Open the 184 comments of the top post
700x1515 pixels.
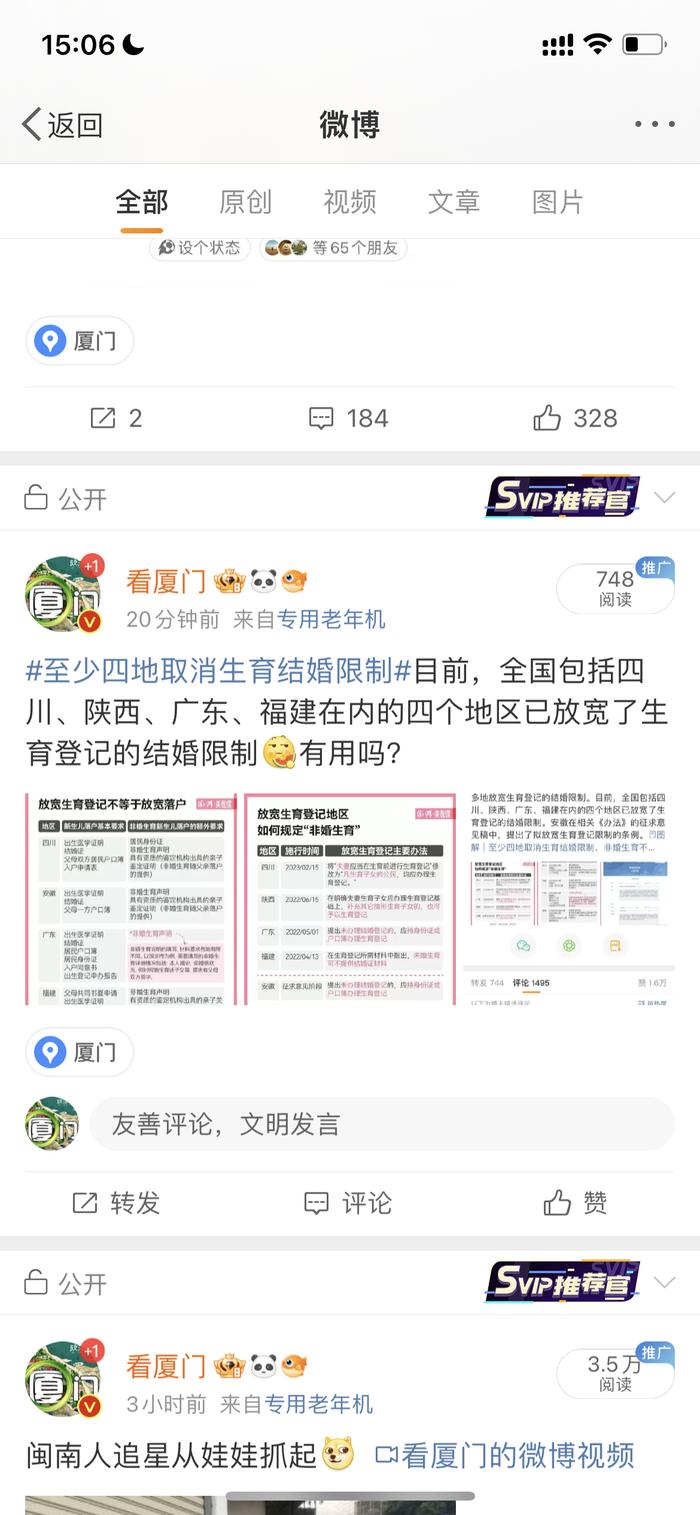[x=348, y=418]
